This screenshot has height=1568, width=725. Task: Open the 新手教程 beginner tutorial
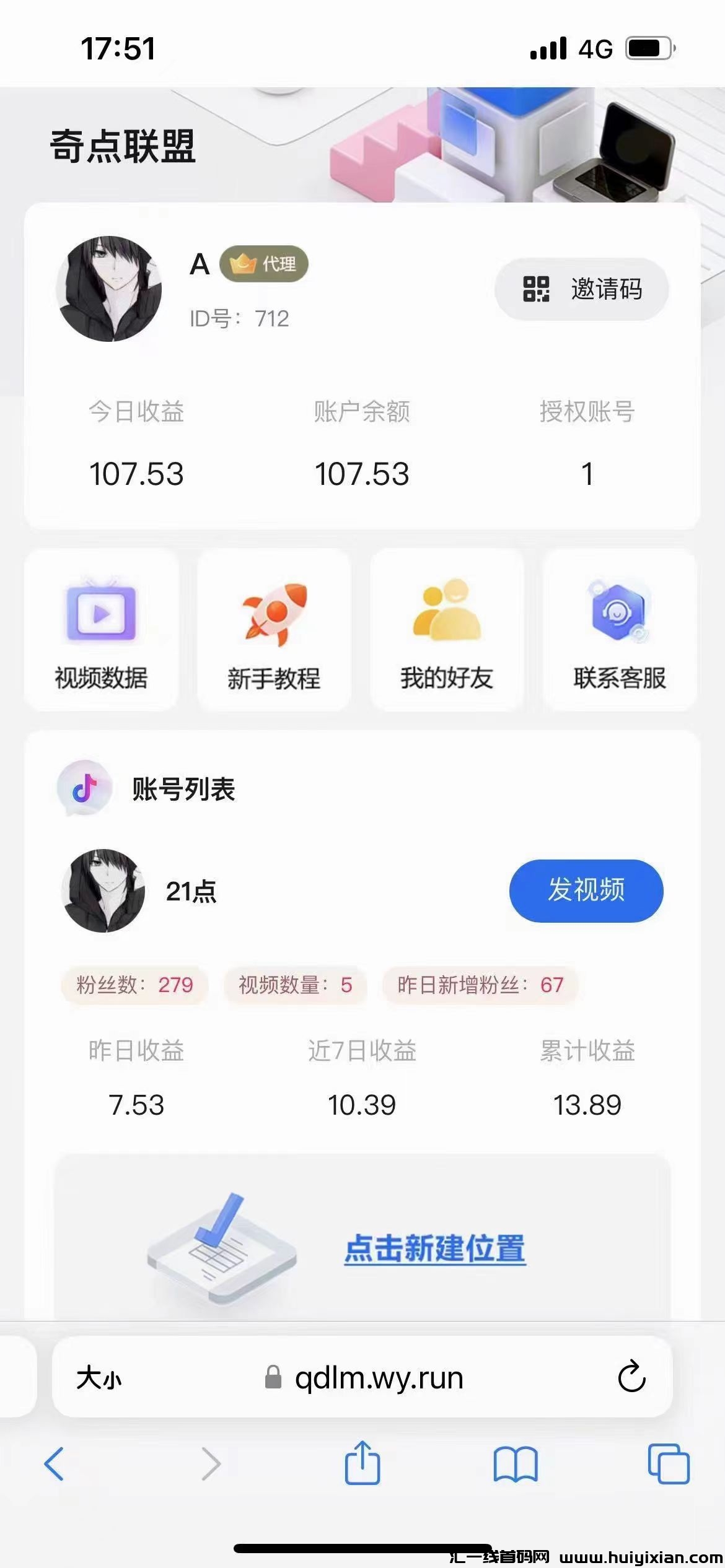[274, 630]
